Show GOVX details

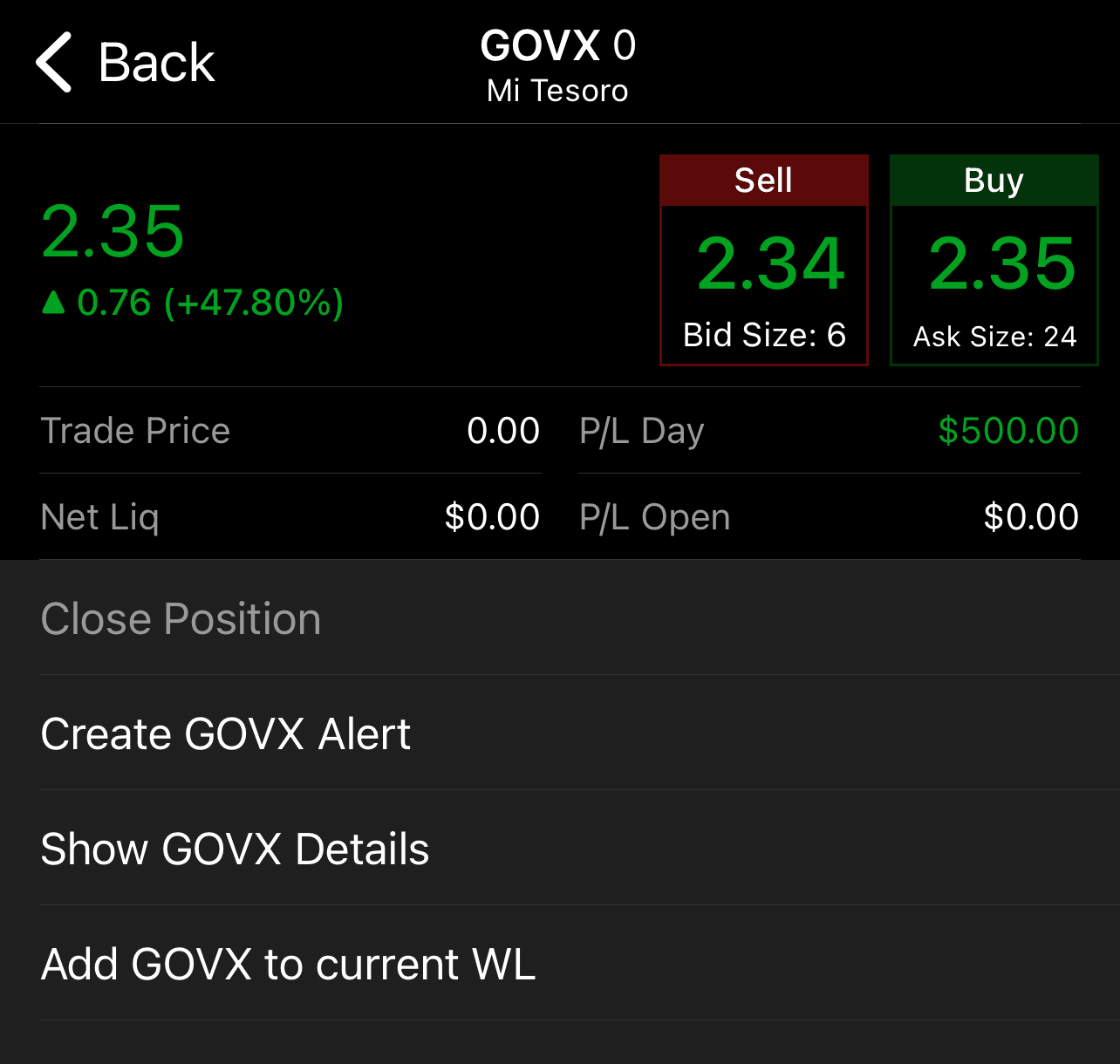pyautogui.click(x=236, y=849)
